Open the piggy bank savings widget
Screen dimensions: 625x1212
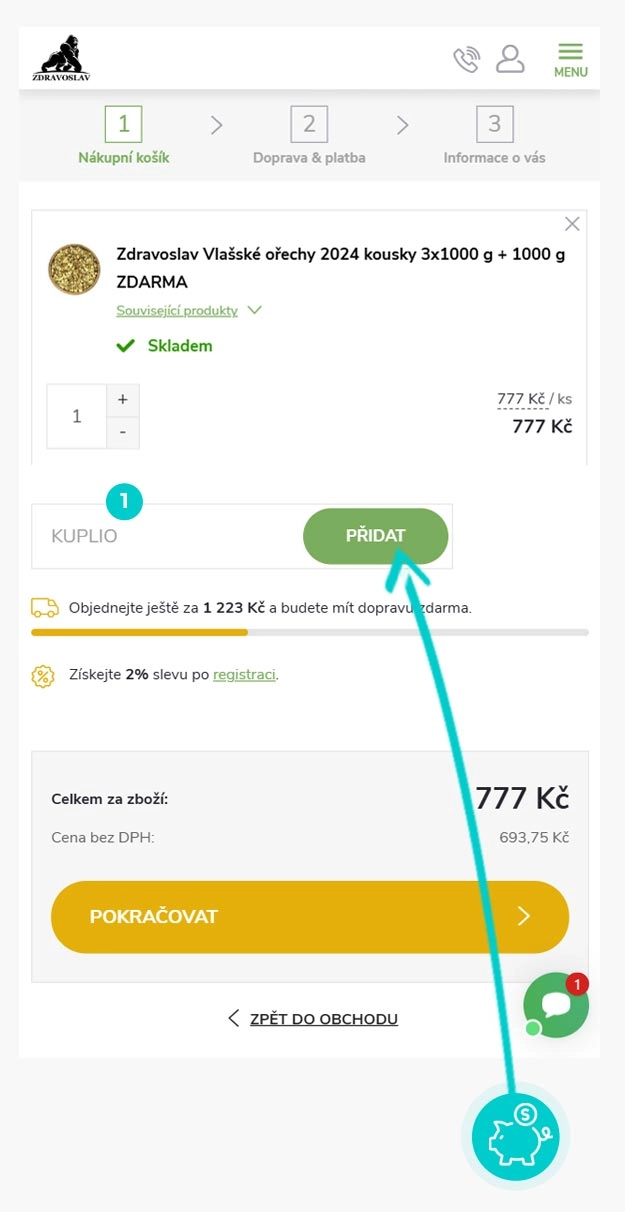click(515, 1137)
